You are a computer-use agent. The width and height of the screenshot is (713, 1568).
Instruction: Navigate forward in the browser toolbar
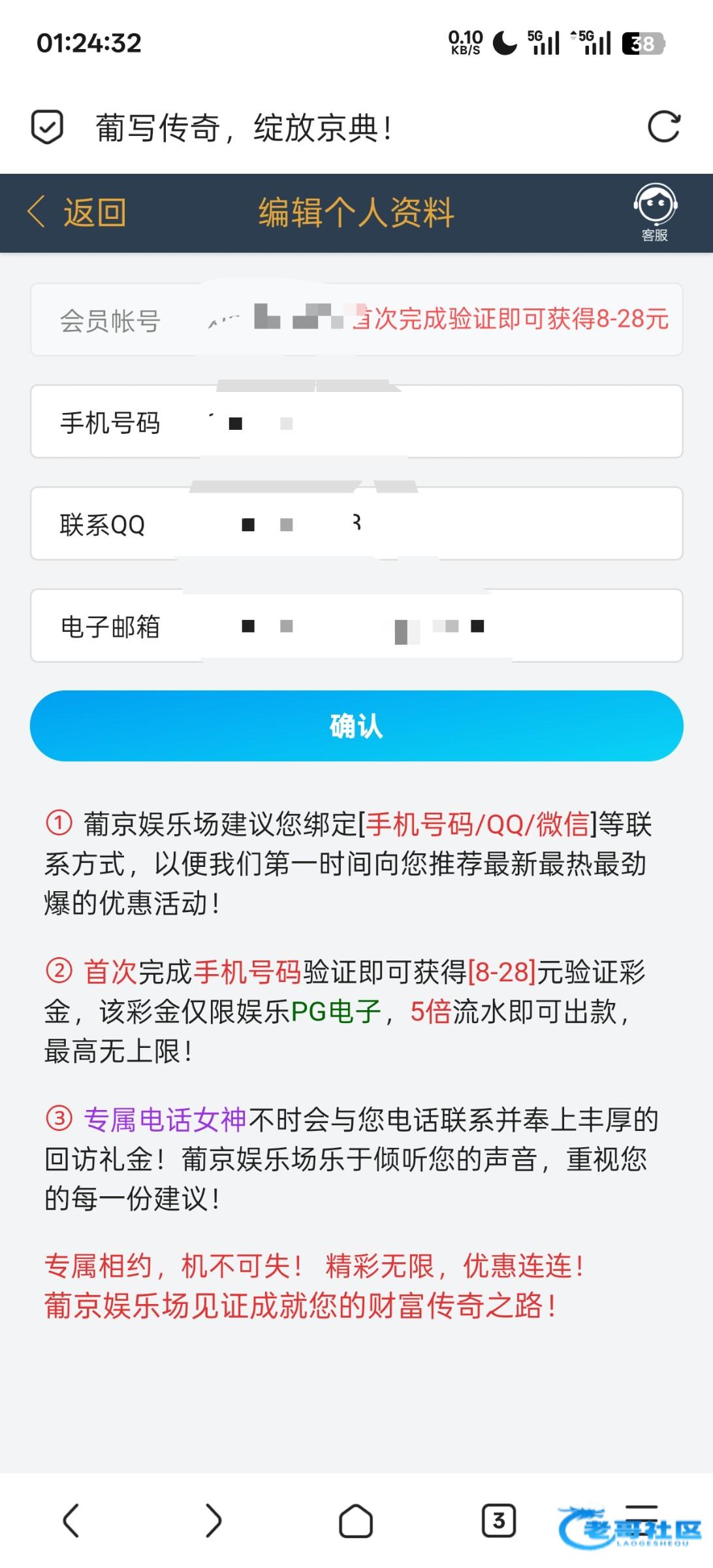(x=214, y=1520)
